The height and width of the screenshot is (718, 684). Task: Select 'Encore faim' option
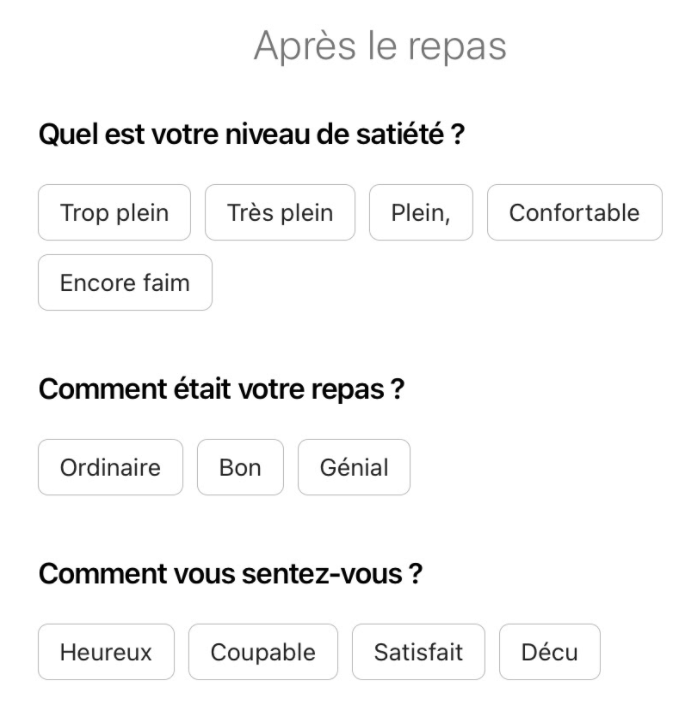pos(125,282)
